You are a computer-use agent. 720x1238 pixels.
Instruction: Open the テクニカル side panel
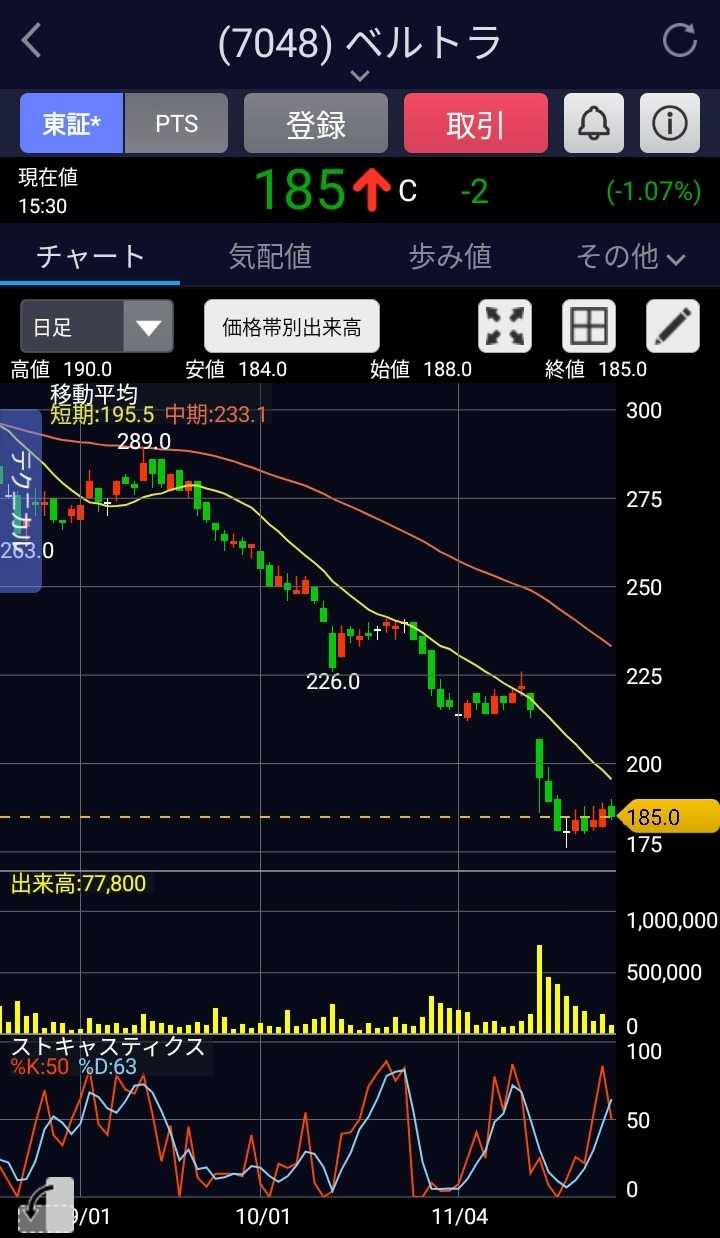[21, 500]
